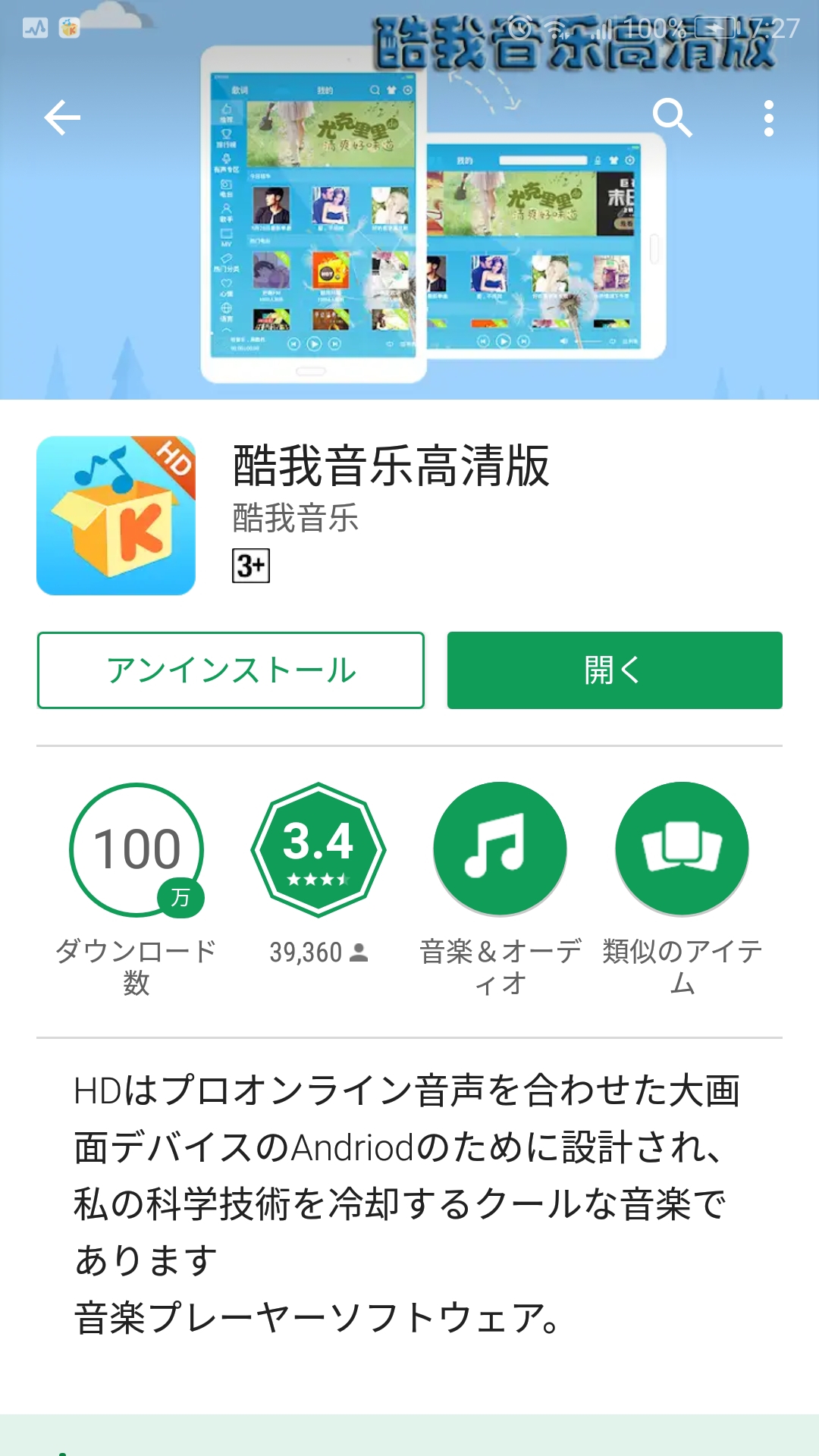819x1456 pixels.
Task: Open the 酷我音乐 developer page
Action: (296, 518)
